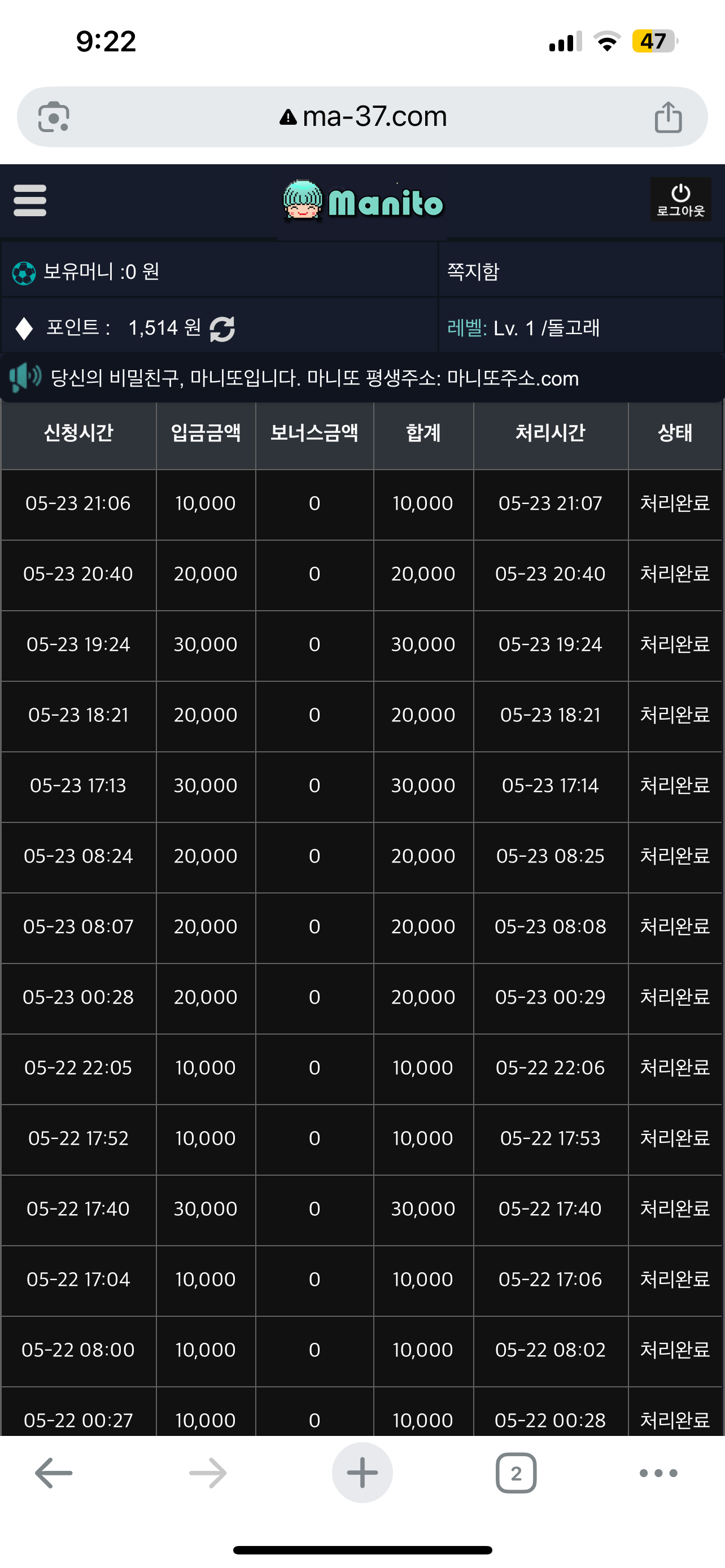Image resolution: width=725 pixels, height=1568 pixels.
Task: View the open tabs switcher
Action: coord(516,1473)
